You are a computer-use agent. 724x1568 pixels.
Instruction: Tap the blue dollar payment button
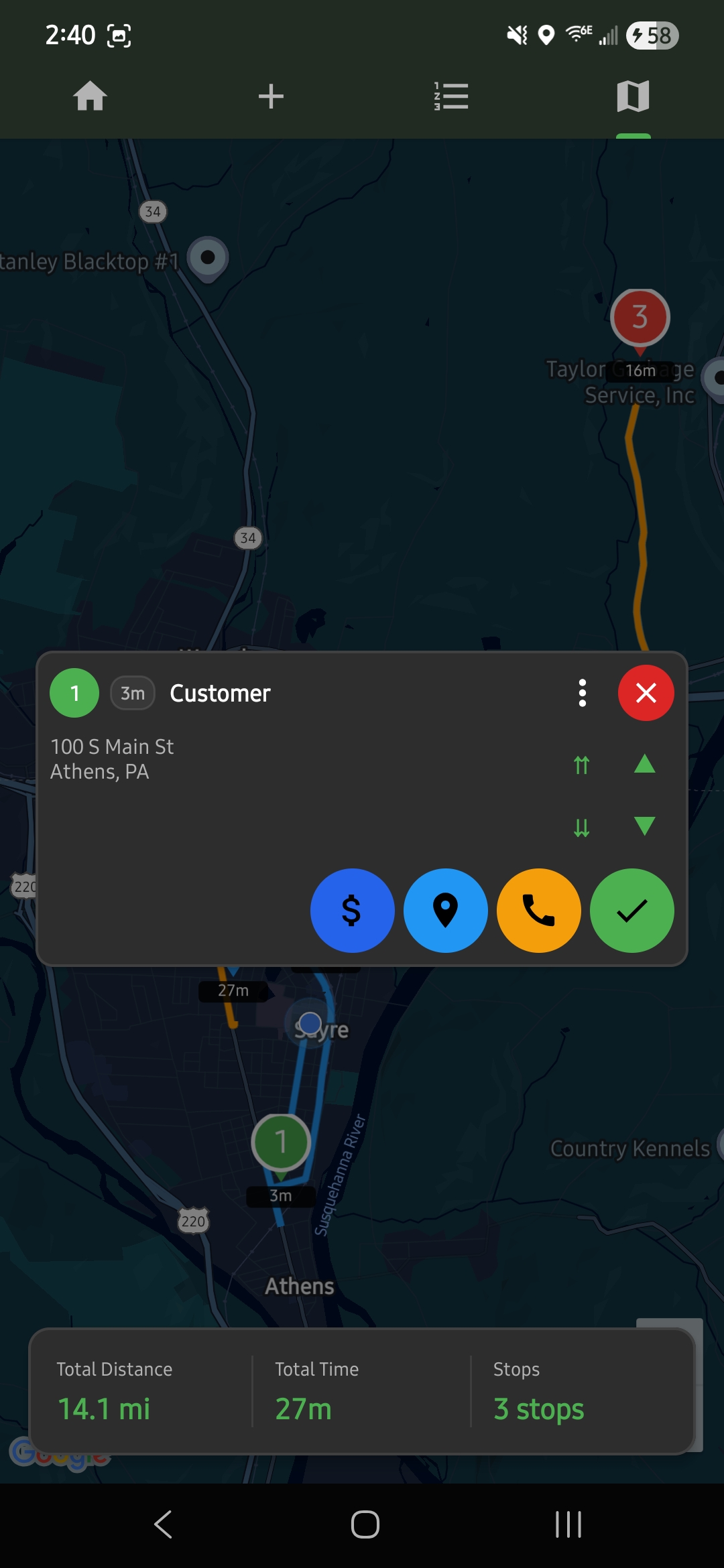[352, 911]
